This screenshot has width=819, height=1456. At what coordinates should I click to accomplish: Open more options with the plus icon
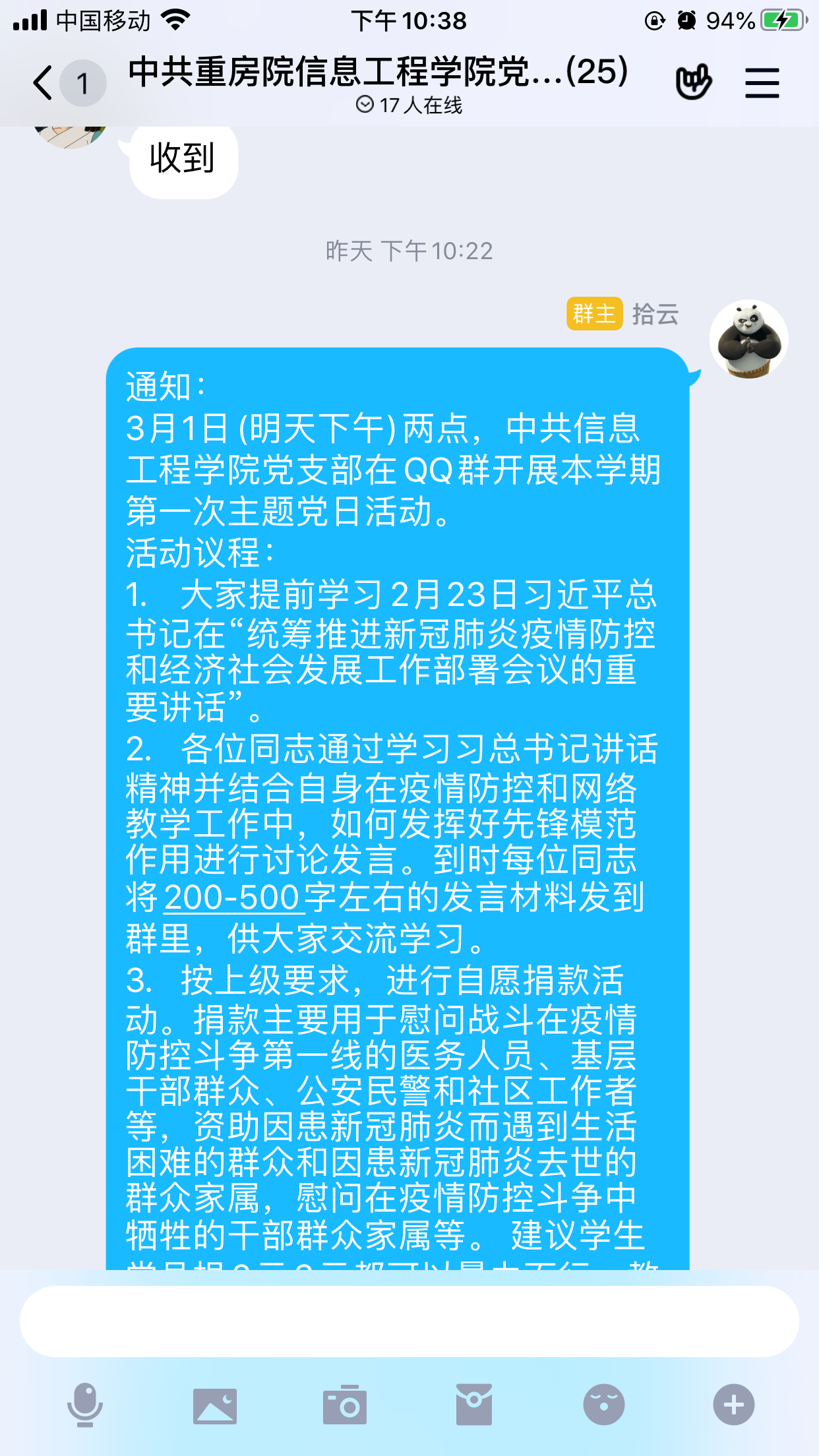pyautogui.click(x=733, y=1405)
